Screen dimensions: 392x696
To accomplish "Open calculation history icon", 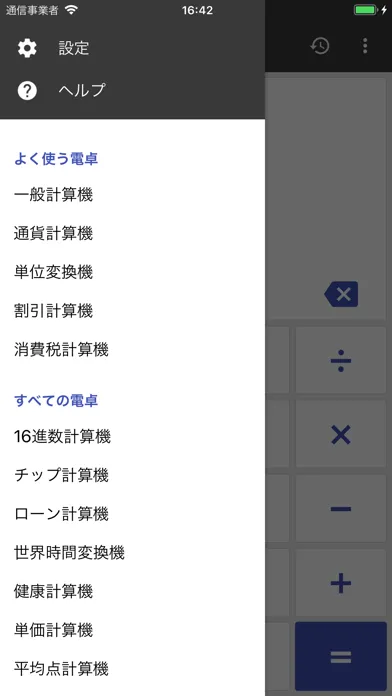I will point(320,46).
